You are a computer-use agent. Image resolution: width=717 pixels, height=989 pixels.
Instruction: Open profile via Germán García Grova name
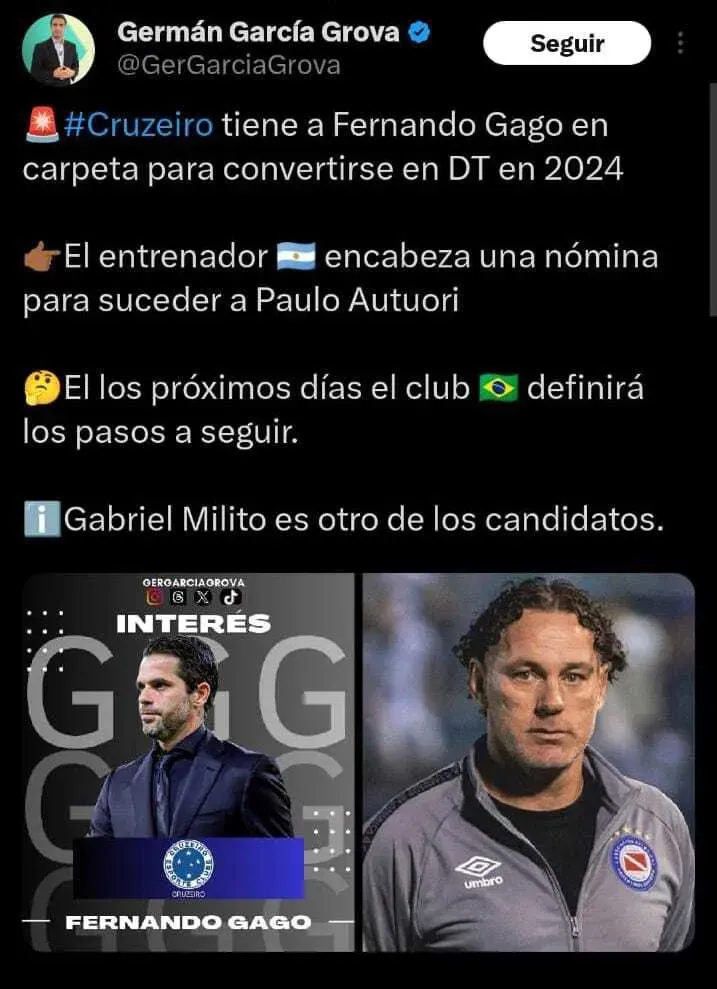[258, 32]
